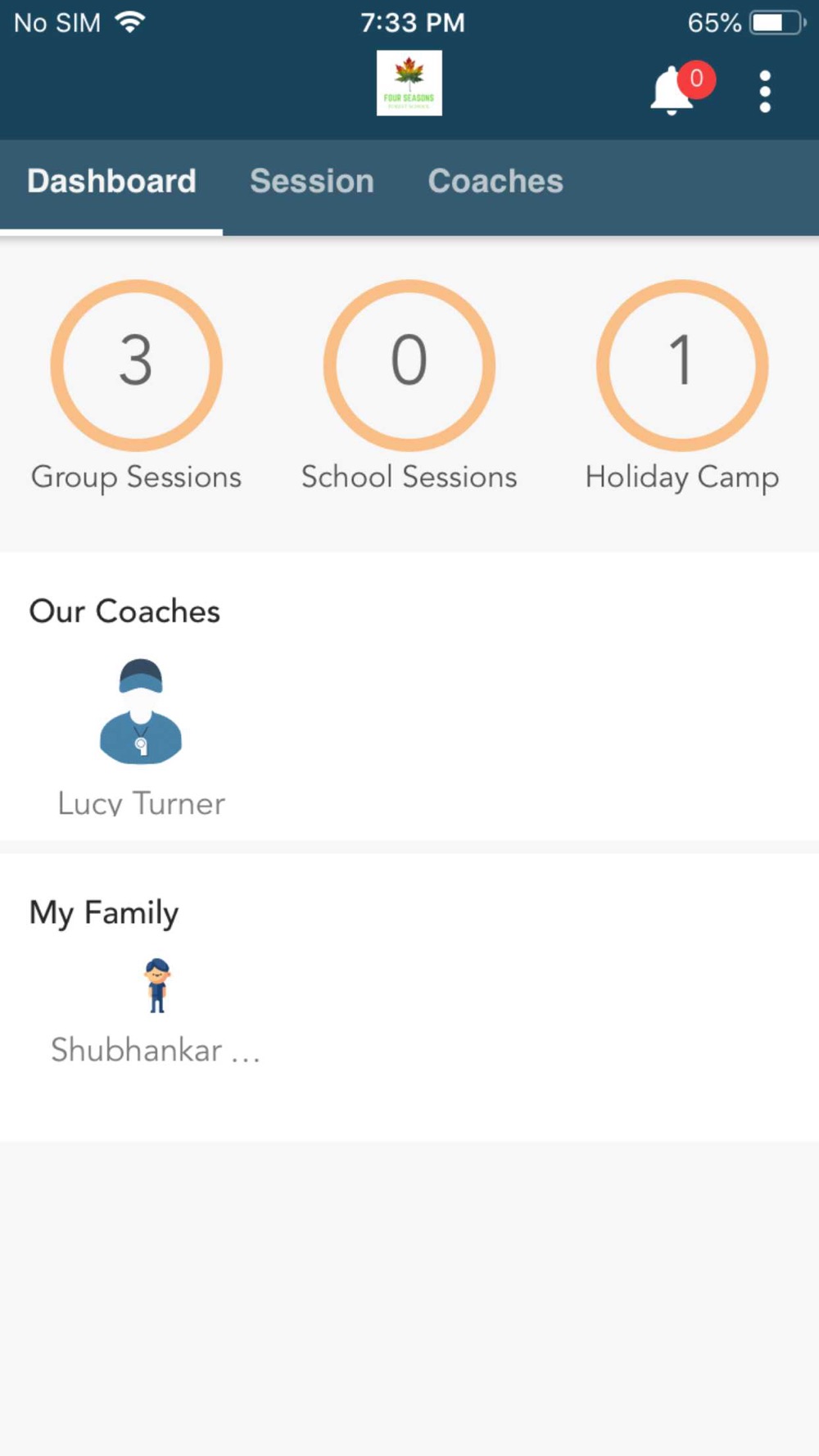Open Group Sessions count

136,365
